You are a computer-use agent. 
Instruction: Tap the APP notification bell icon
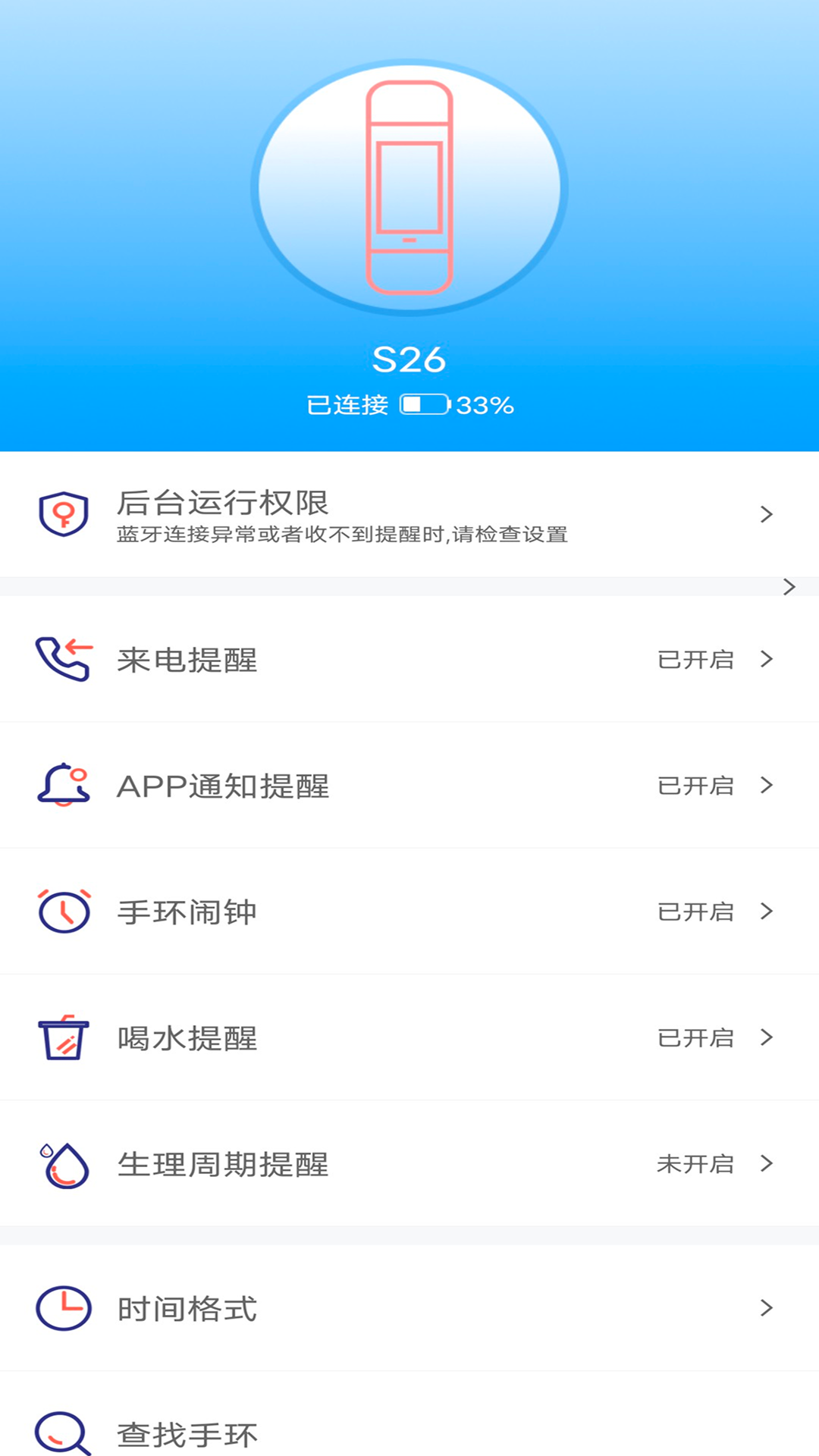click(x=64, y=786)
